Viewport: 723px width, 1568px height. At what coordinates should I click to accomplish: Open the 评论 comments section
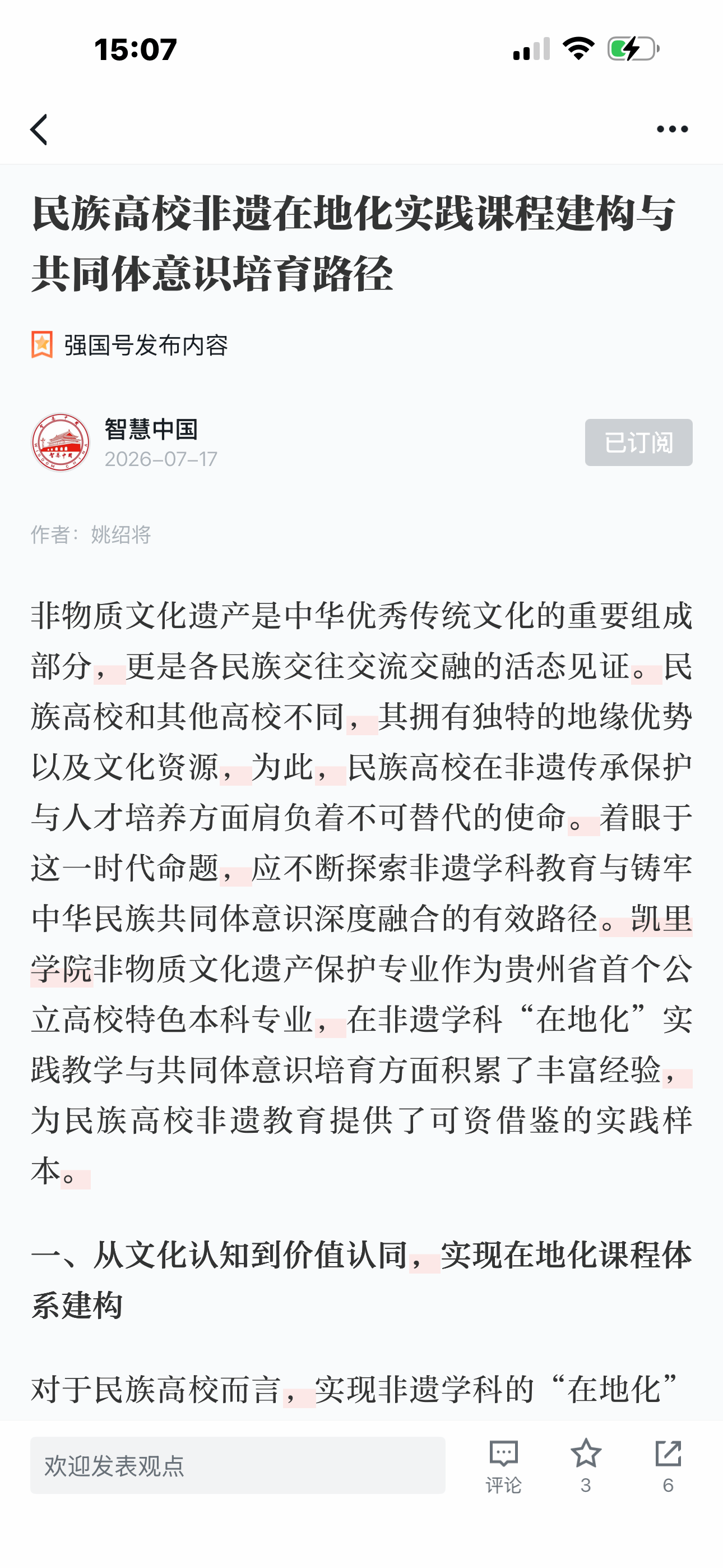pos(503,1467)
